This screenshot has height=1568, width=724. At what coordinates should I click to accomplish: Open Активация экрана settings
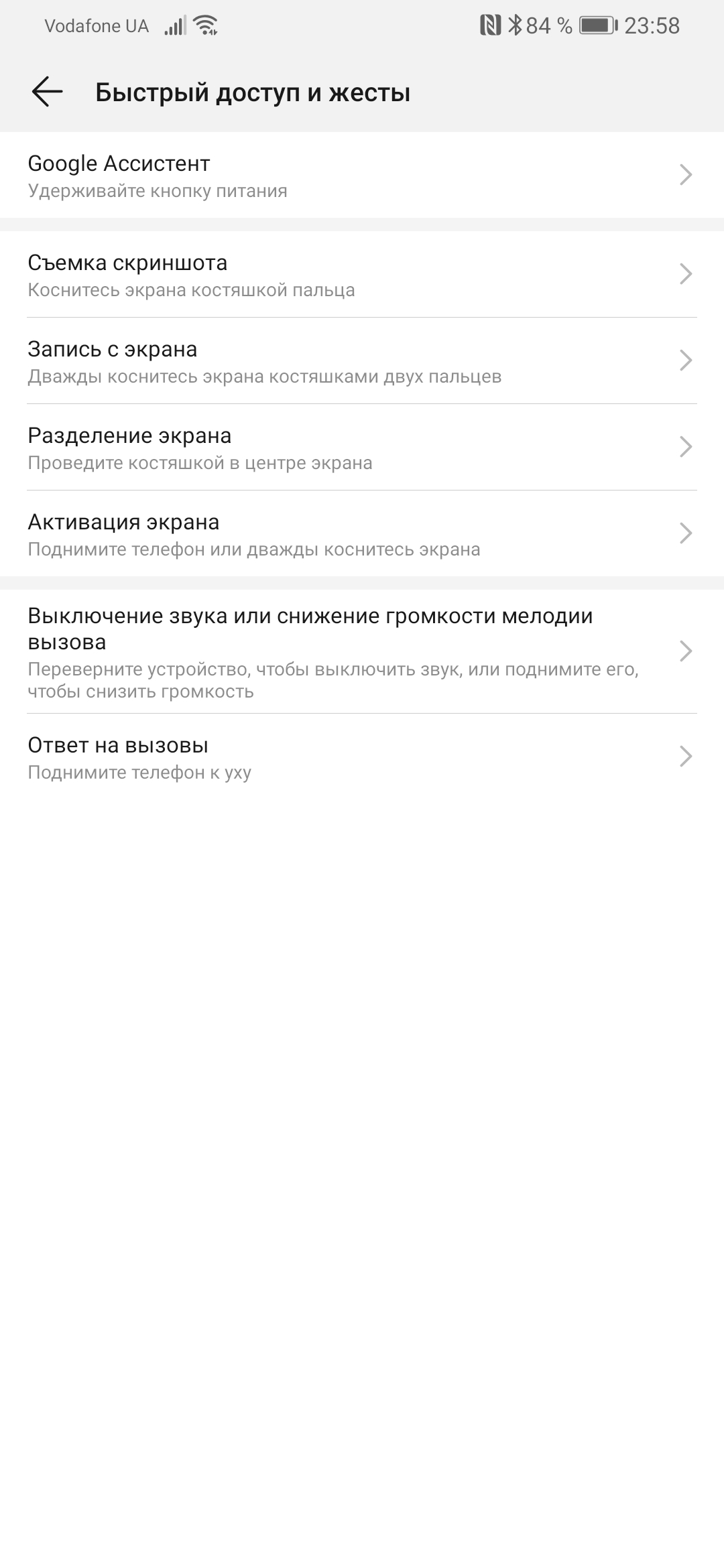pyautogui.click(x=362, y=534)
